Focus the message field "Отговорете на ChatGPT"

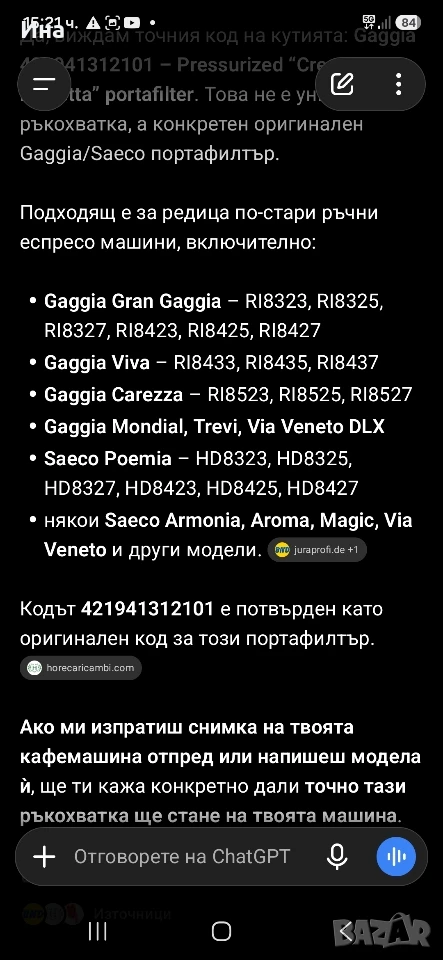coord(182,856)
